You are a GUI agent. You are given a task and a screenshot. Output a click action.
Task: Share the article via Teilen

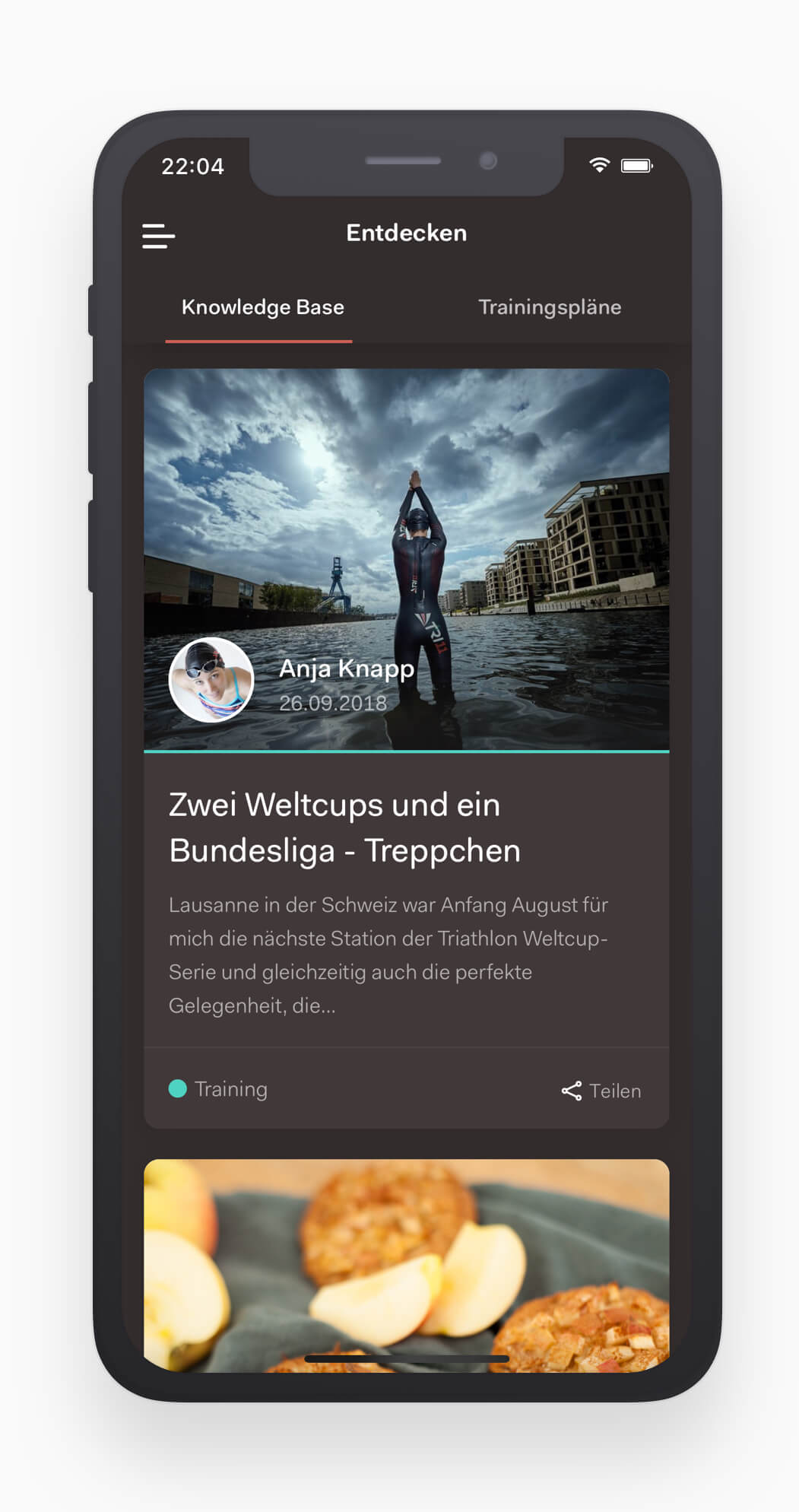coord(601,1091)
